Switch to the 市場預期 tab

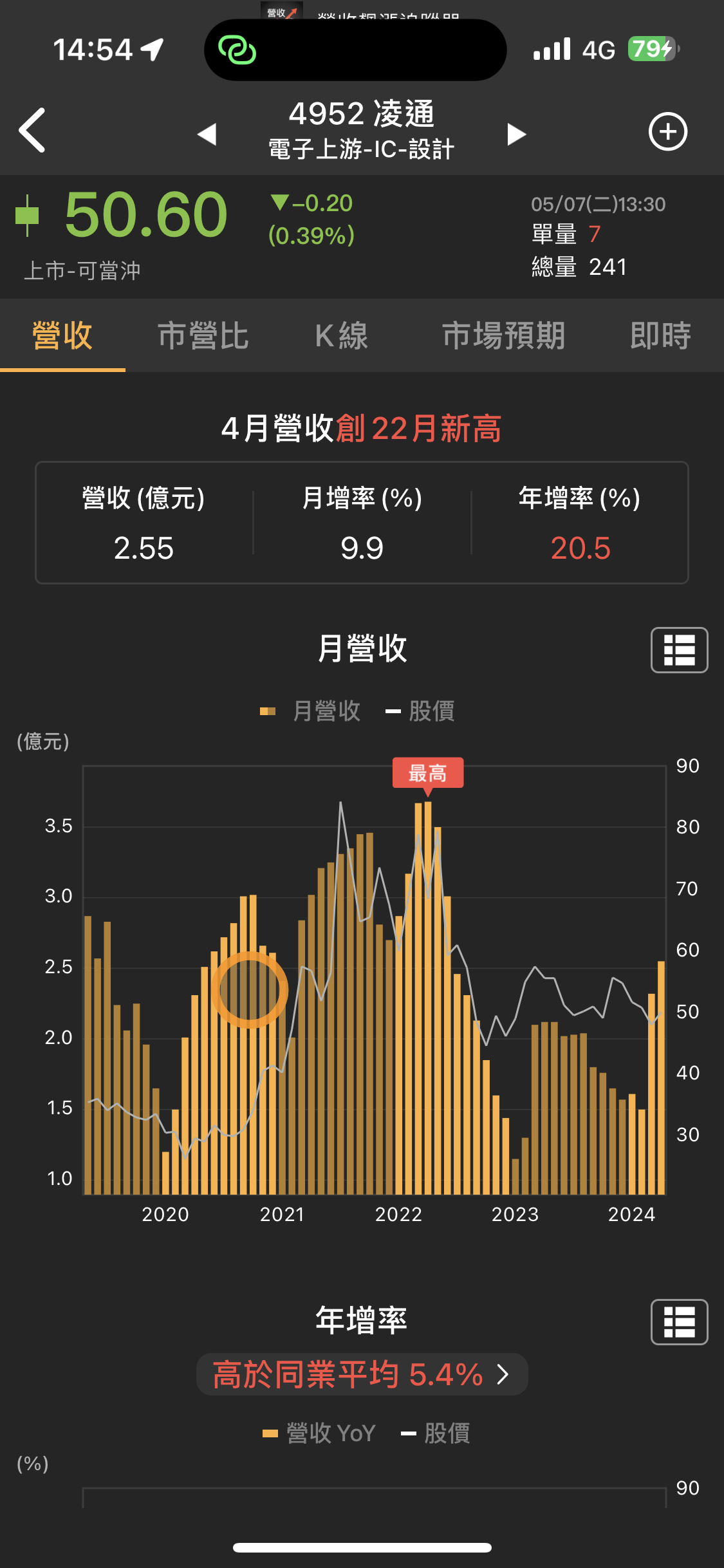(x=503, y=336)
